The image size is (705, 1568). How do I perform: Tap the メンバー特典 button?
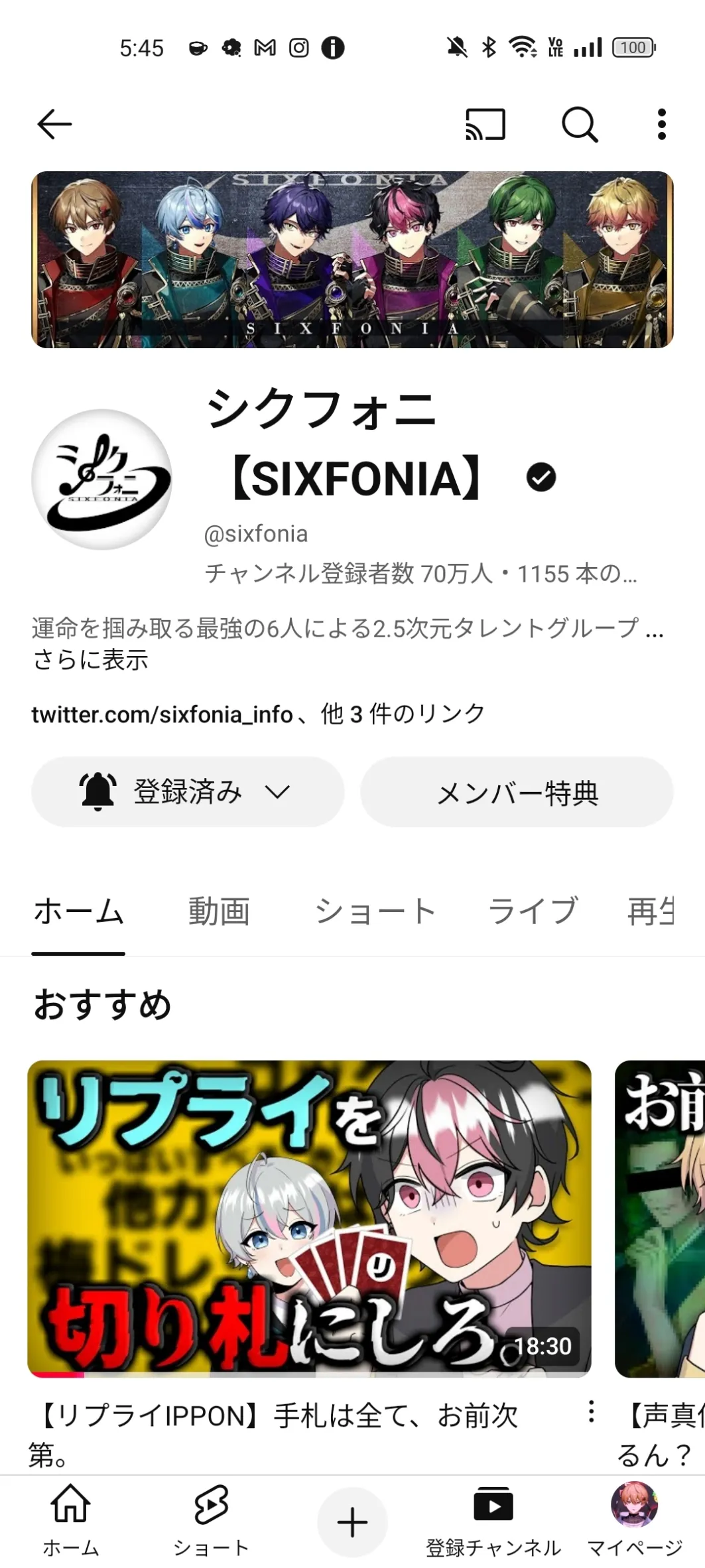517,792
